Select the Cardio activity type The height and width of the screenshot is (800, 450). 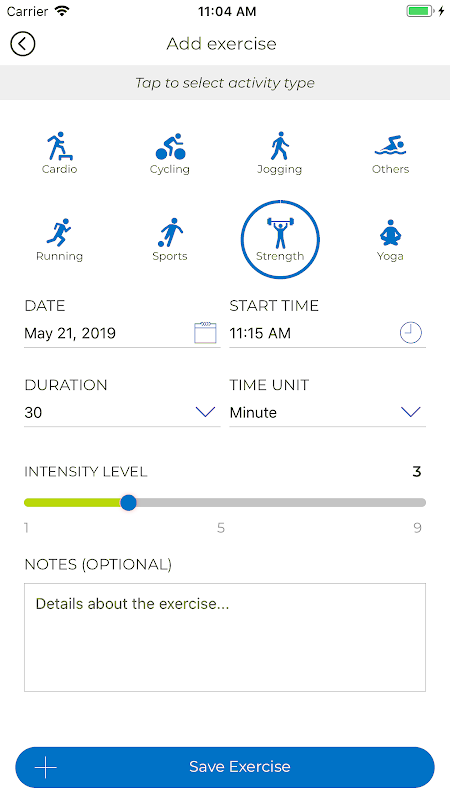click(x=60, y=153)
